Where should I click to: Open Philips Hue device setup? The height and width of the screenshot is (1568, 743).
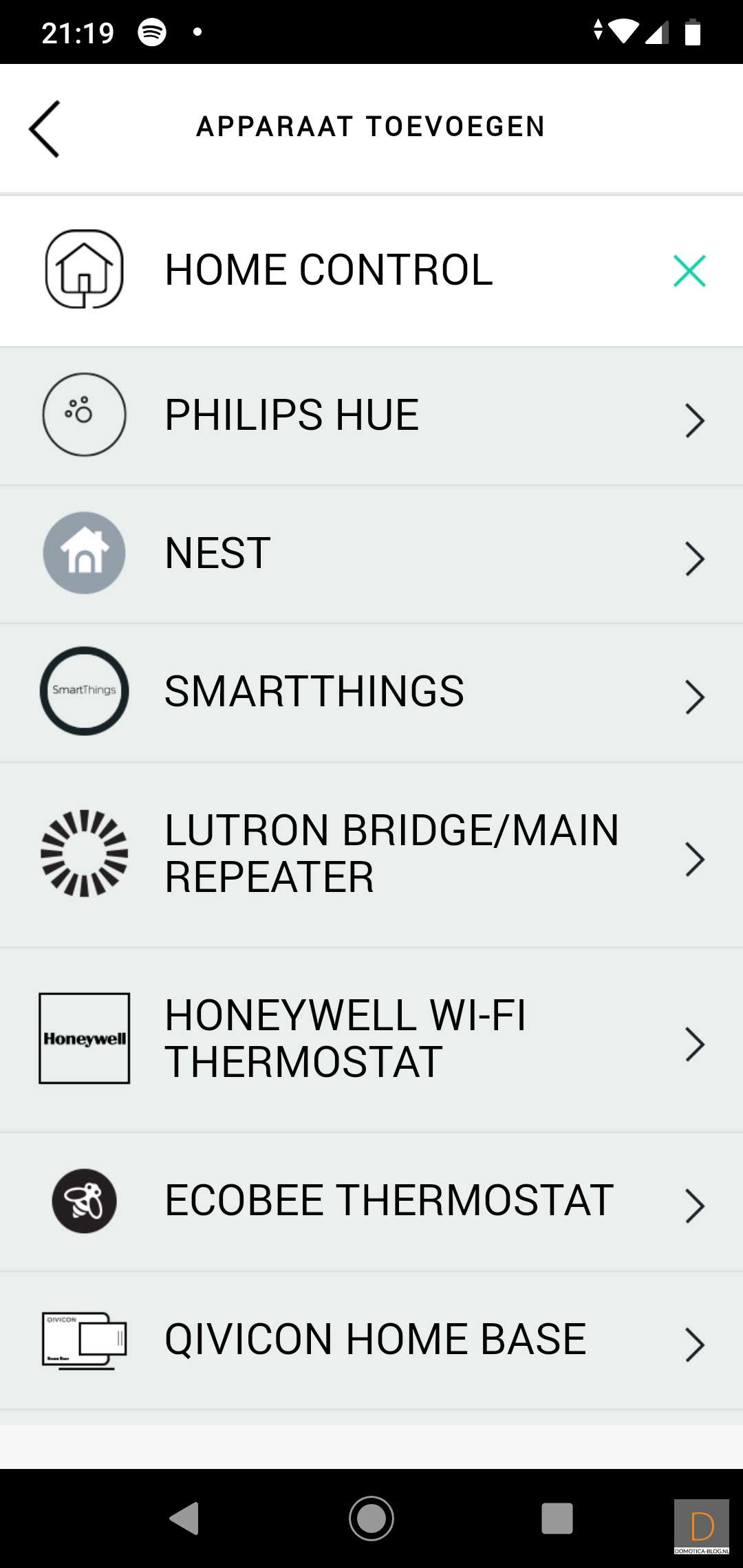point(371,415)
